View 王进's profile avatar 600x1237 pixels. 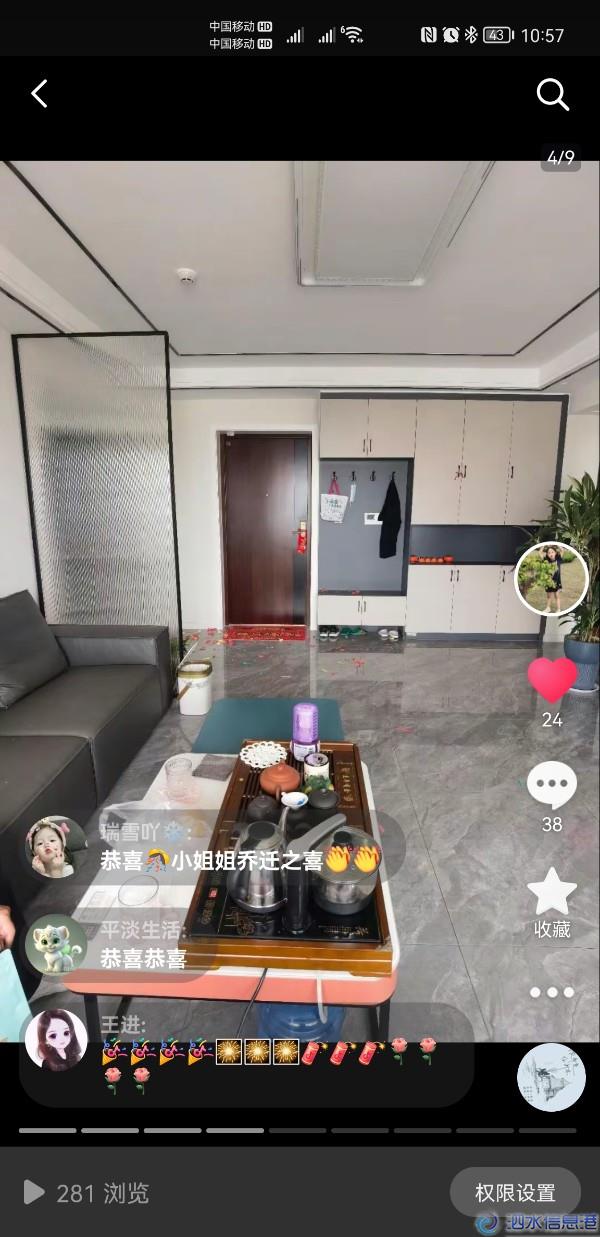pyautogui.click(x=56, y=1039)
